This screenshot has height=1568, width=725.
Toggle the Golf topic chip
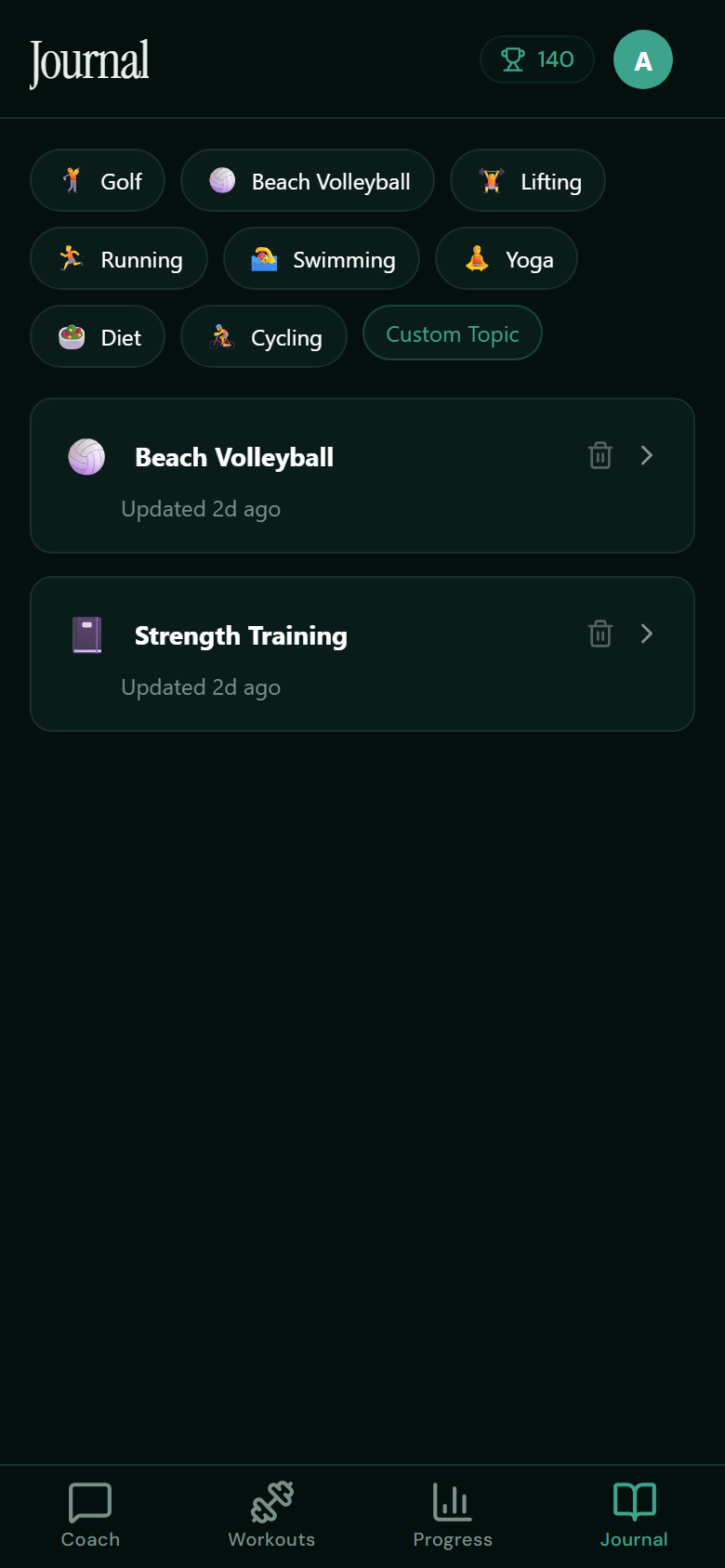click(x=97, y=181)
